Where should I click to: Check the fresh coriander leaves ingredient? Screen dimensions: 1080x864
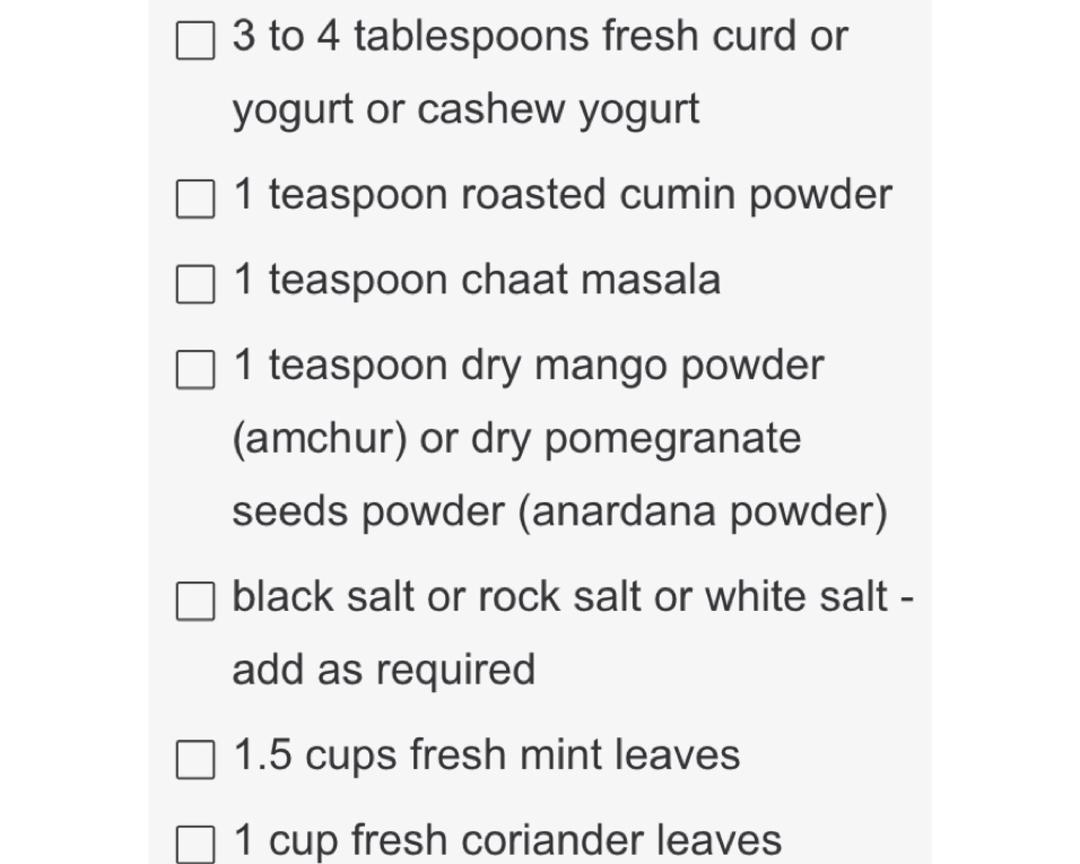[x=195, y=844]
